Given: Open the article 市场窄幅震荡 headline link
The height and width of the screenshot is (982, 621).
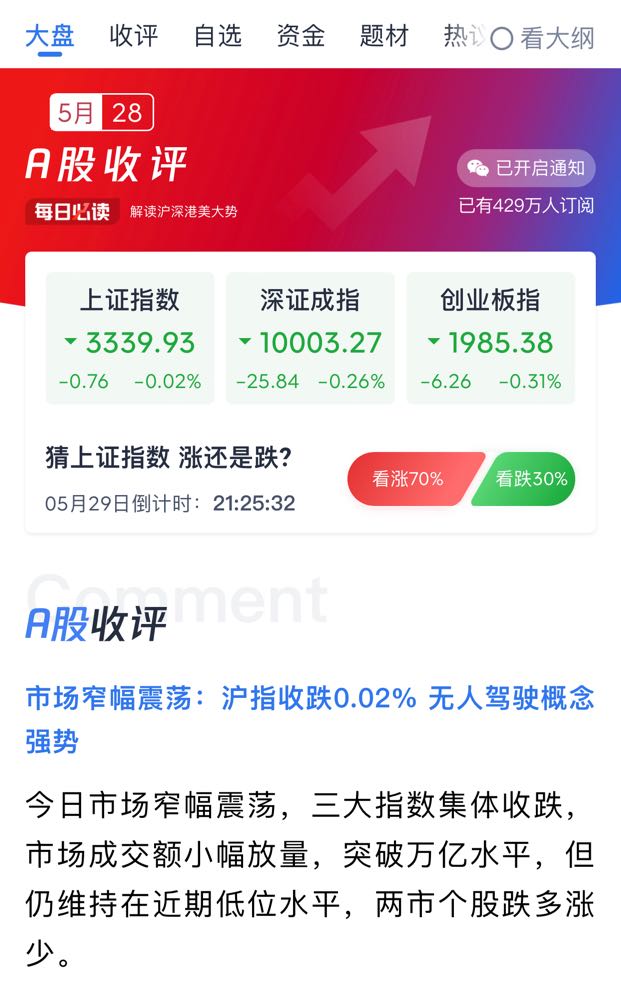Looking at the screenshot, I should (310, 719).
